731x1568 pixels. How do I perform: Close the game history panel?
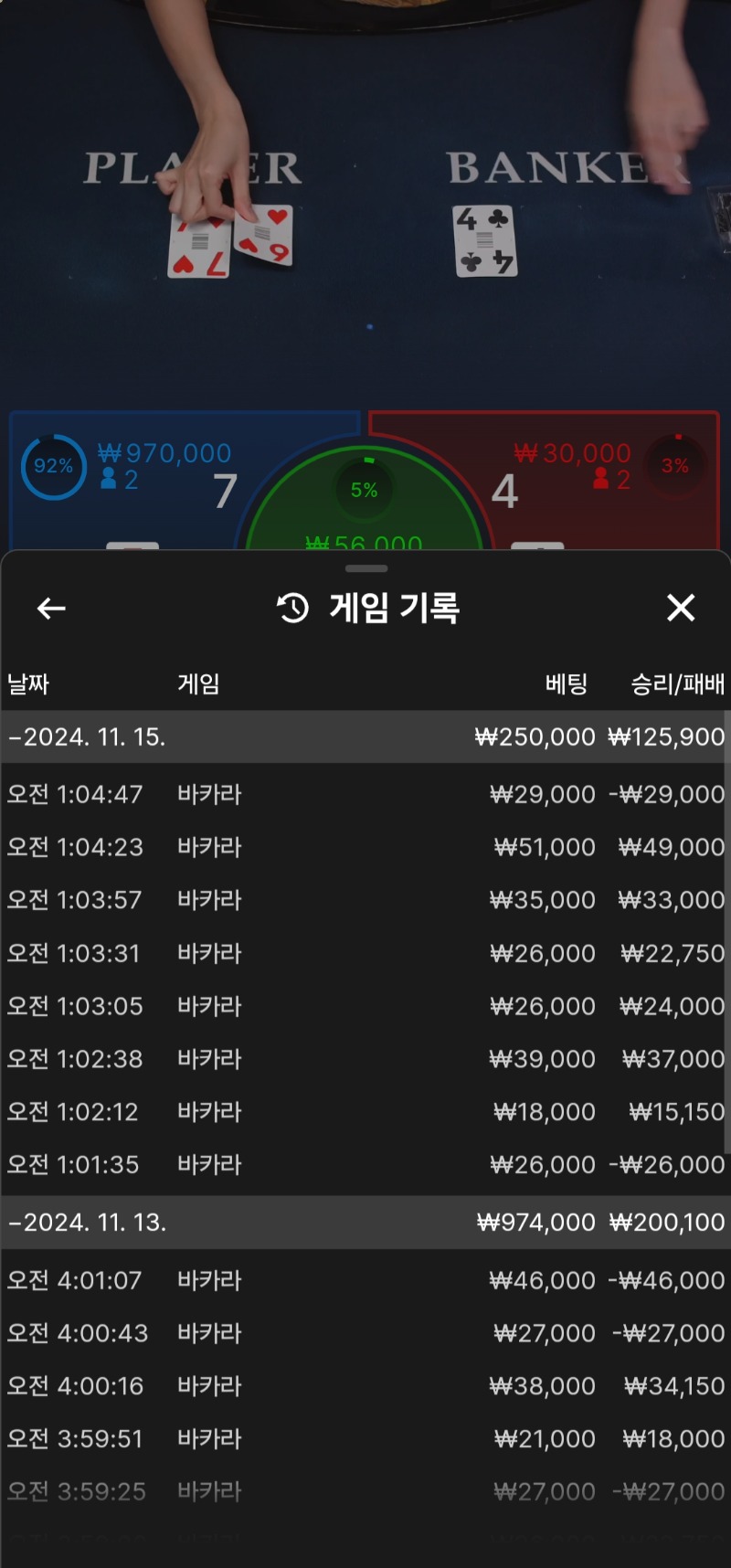[681, 608]
